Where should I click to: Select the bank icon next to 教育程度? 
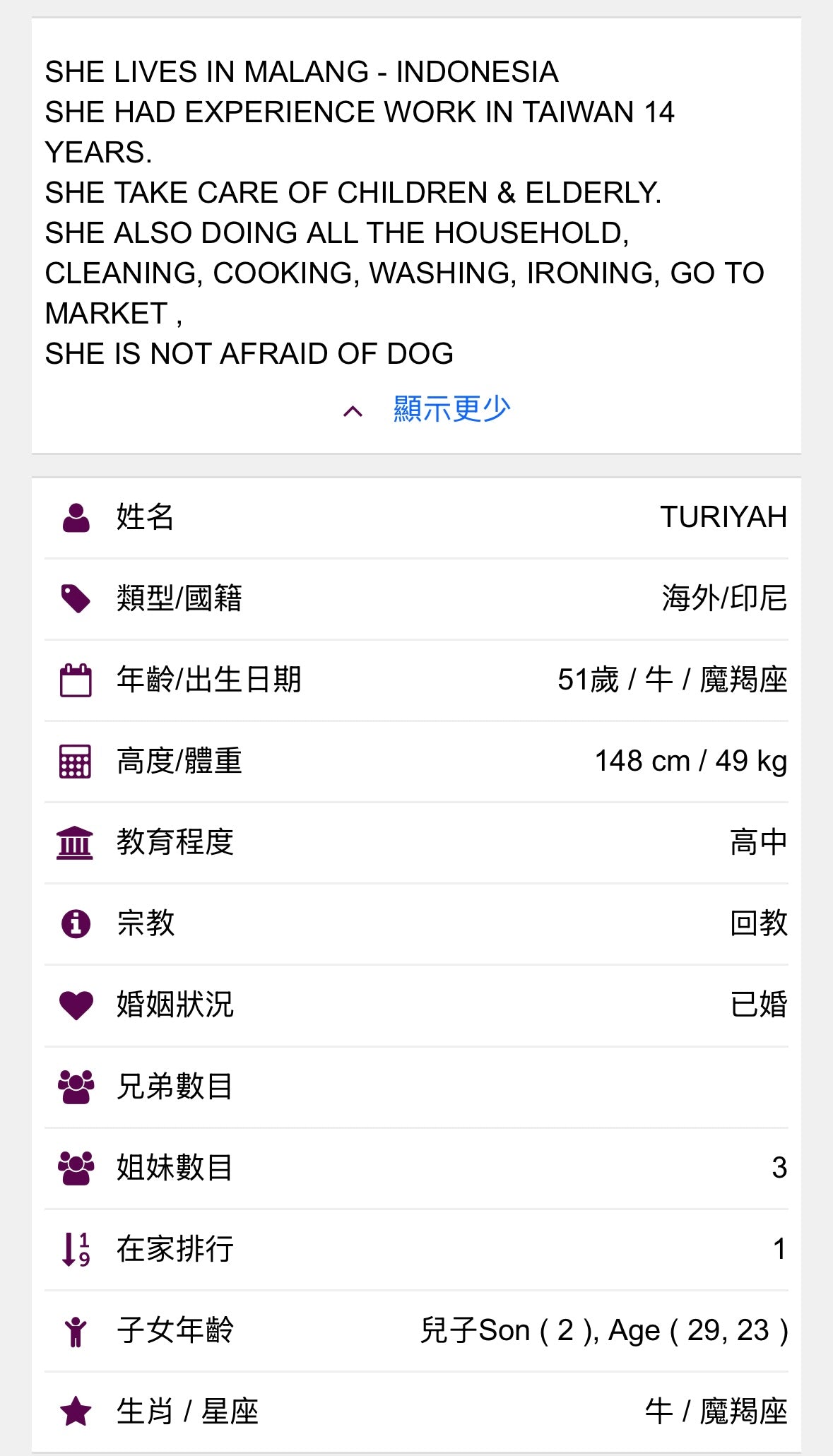[76, 841]
